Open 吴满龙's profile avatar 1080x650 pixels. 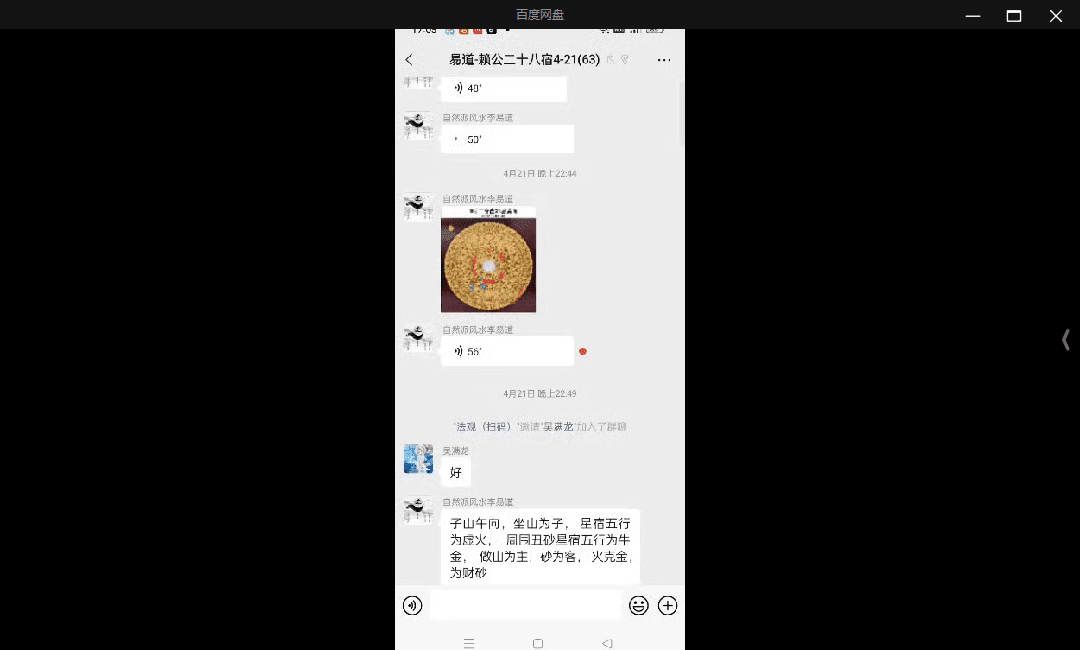(x=418, y=459)
